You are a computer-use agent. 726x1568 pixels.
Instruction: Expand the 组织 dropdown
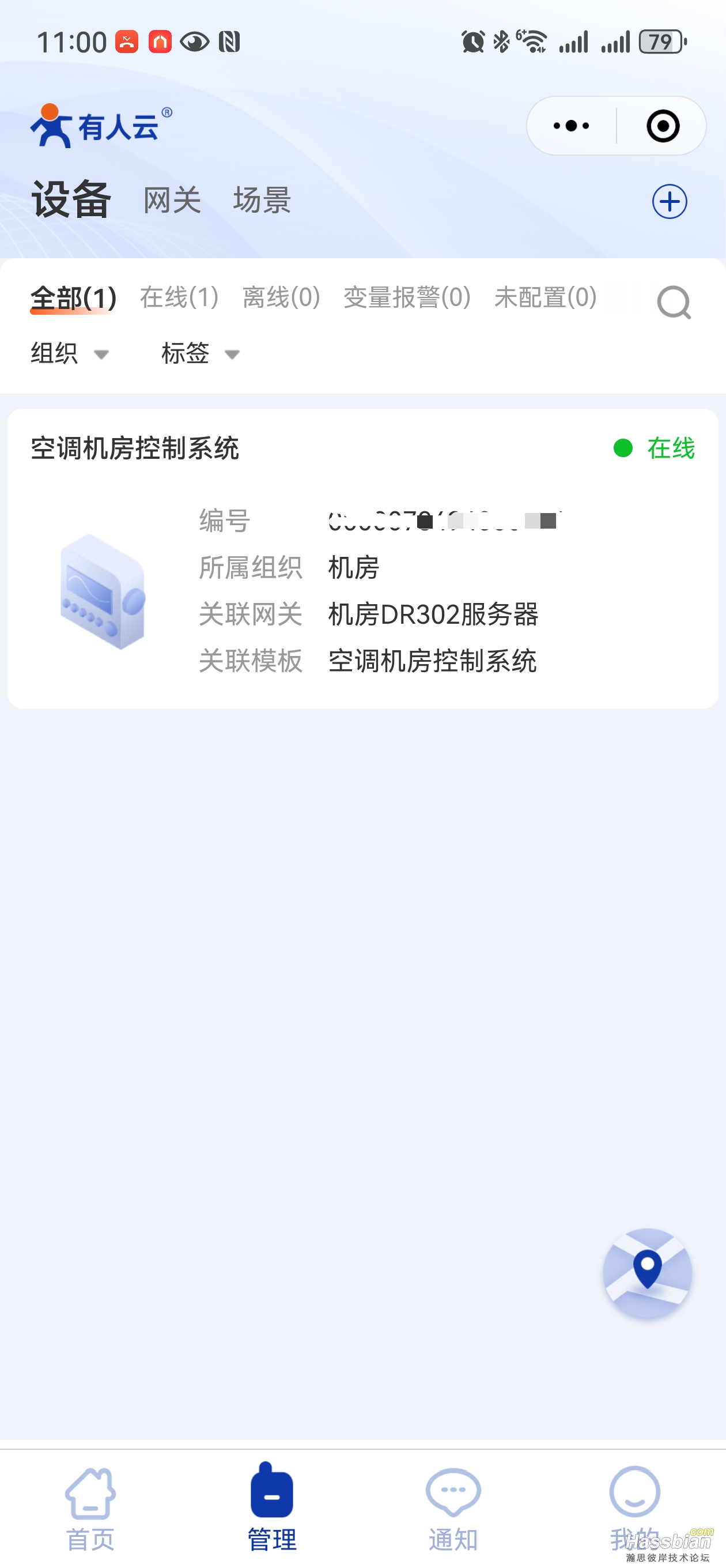pyautogui.click(x=69, y=353)
